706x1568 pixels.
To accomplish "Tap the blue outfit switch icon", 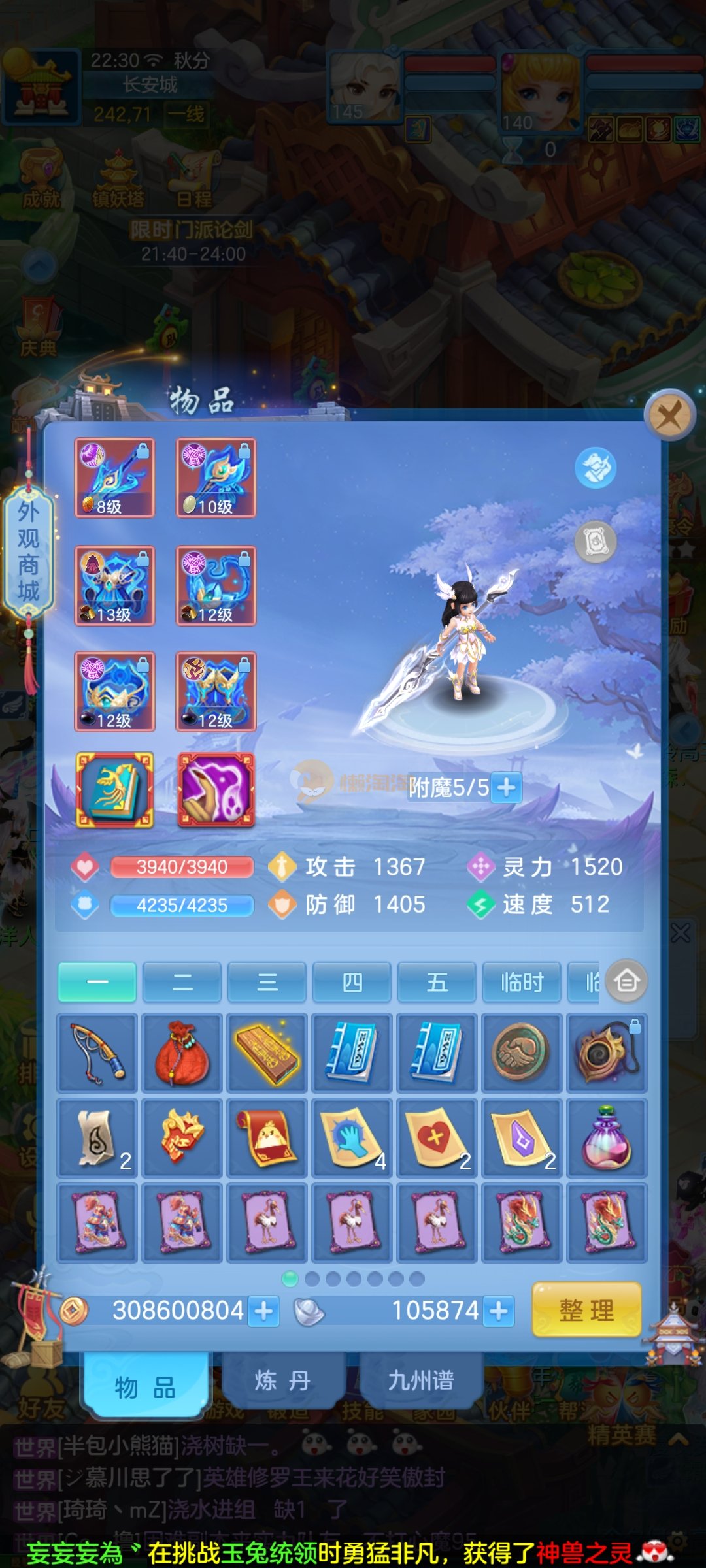I will tap(596, 467).
